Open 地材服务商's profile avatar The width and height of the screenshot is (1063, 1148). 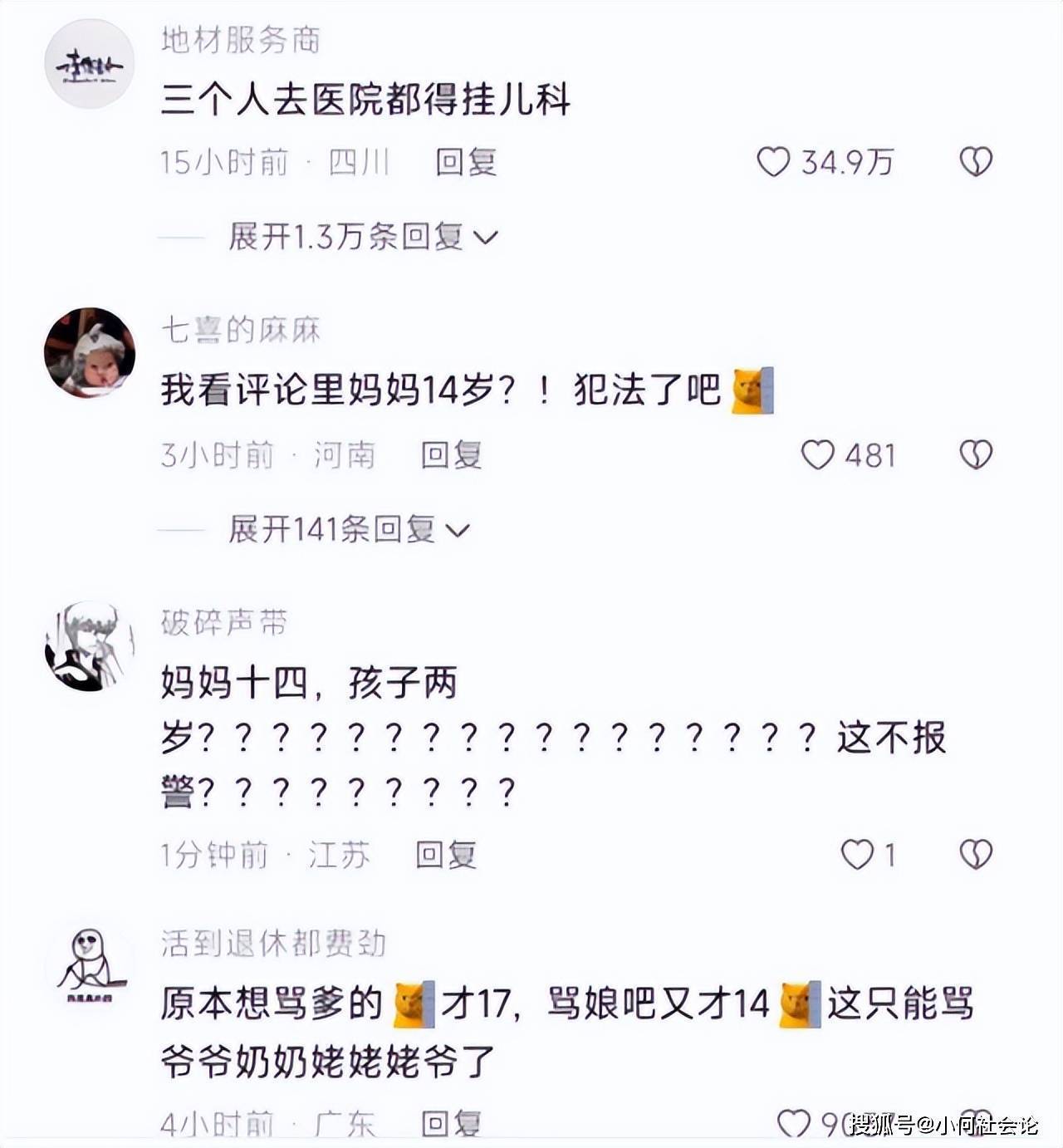(x=89, y=64)
